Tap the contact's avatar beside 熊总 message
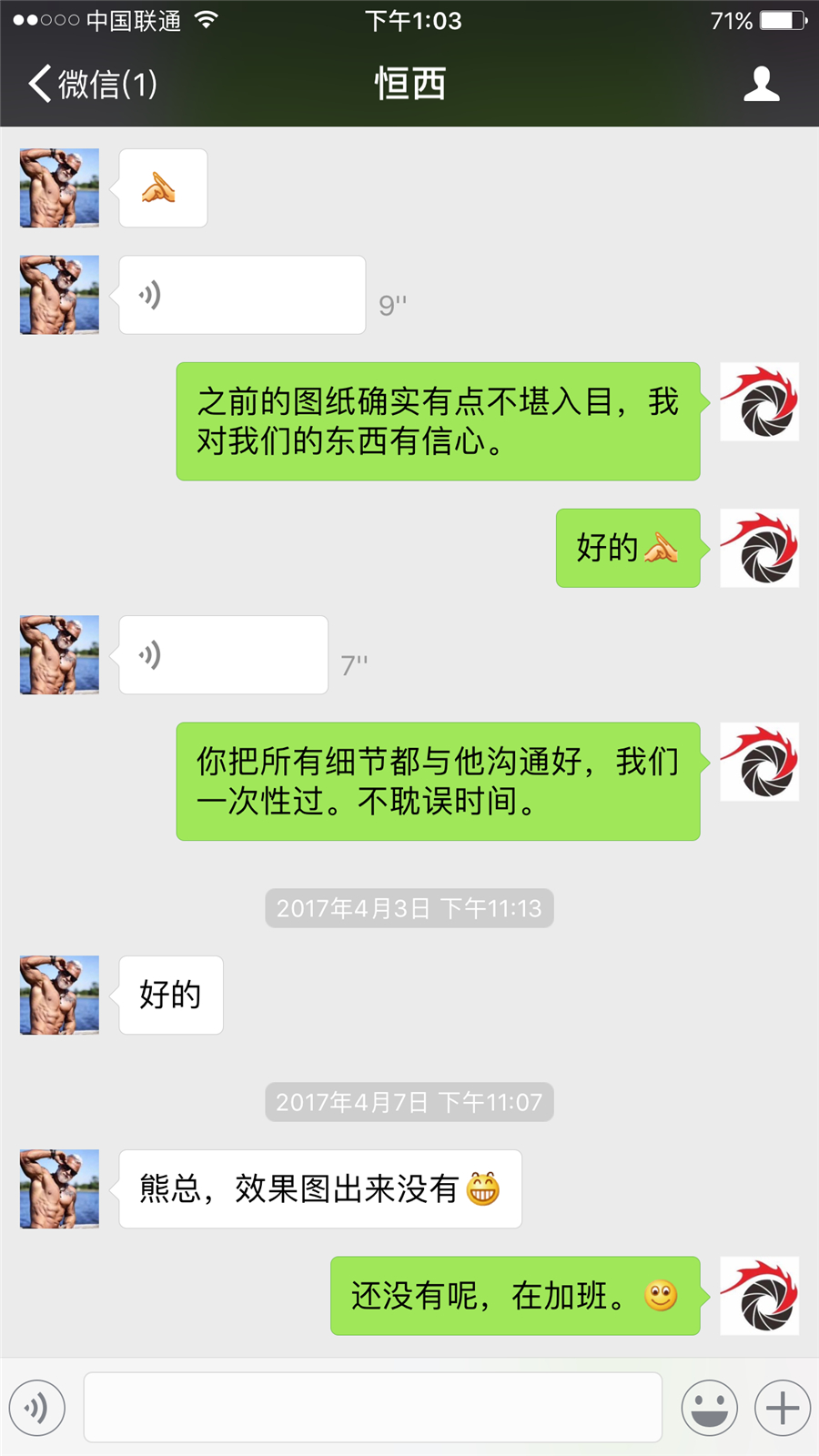This screenshot has height=1456, width=819. click(x=59, y=1188)
